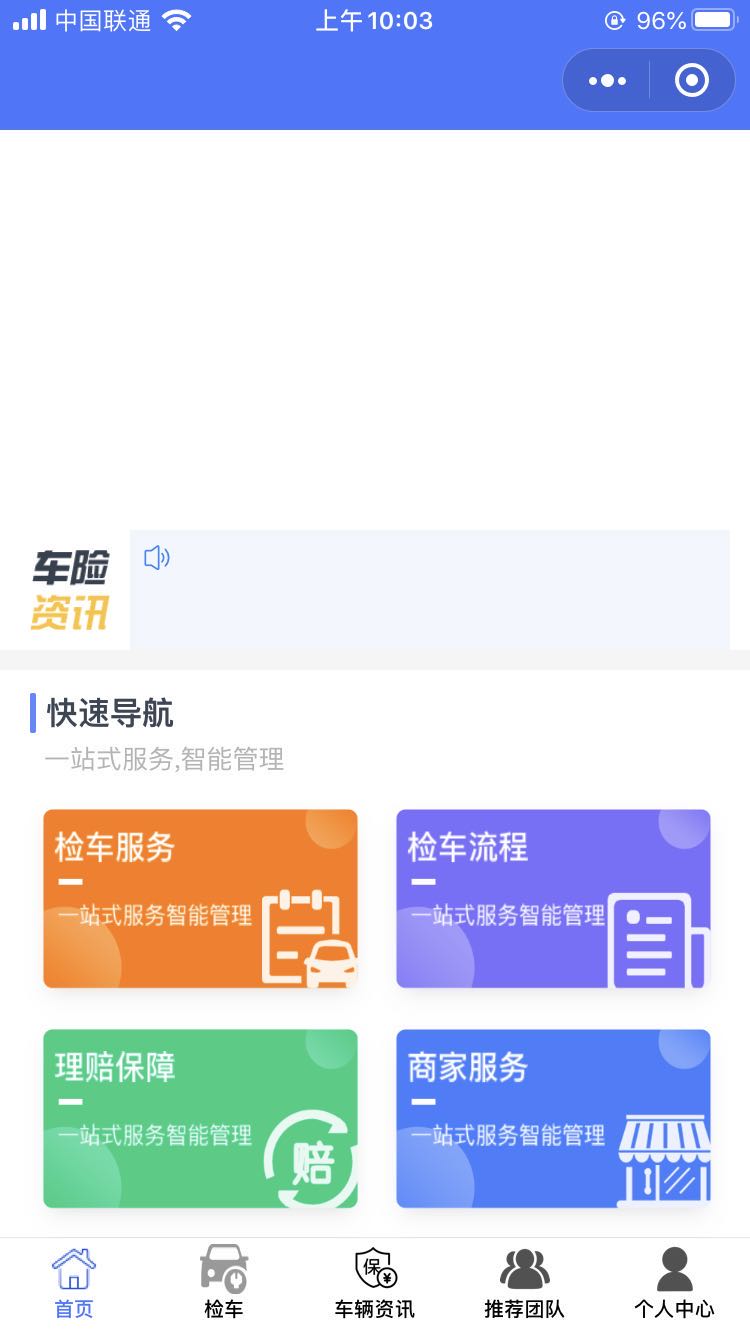Switch to the 首页 tab
Viewport: 750px width, 1334px height.
74,1284
